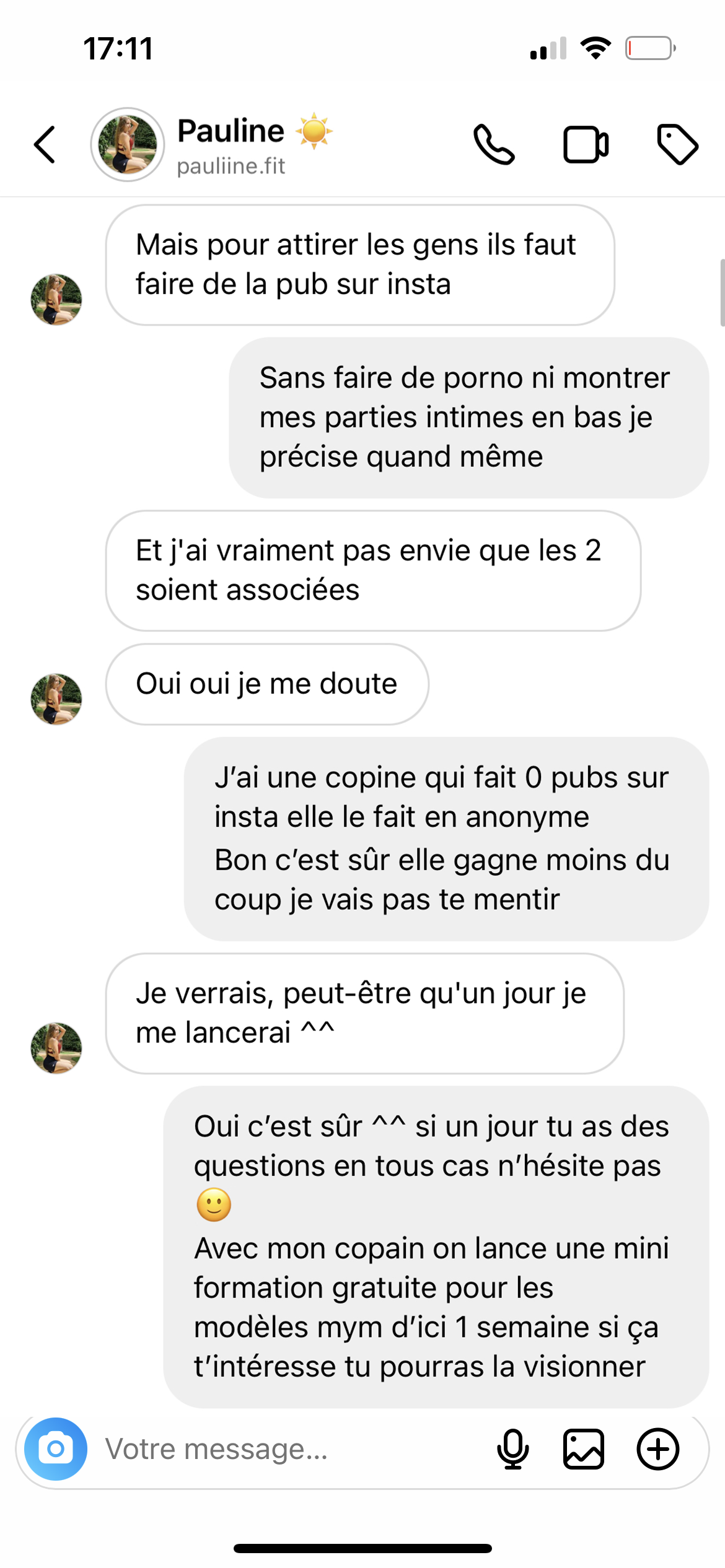Open the label tag icon
The image size is (725, 1568).
click(677, 145)
